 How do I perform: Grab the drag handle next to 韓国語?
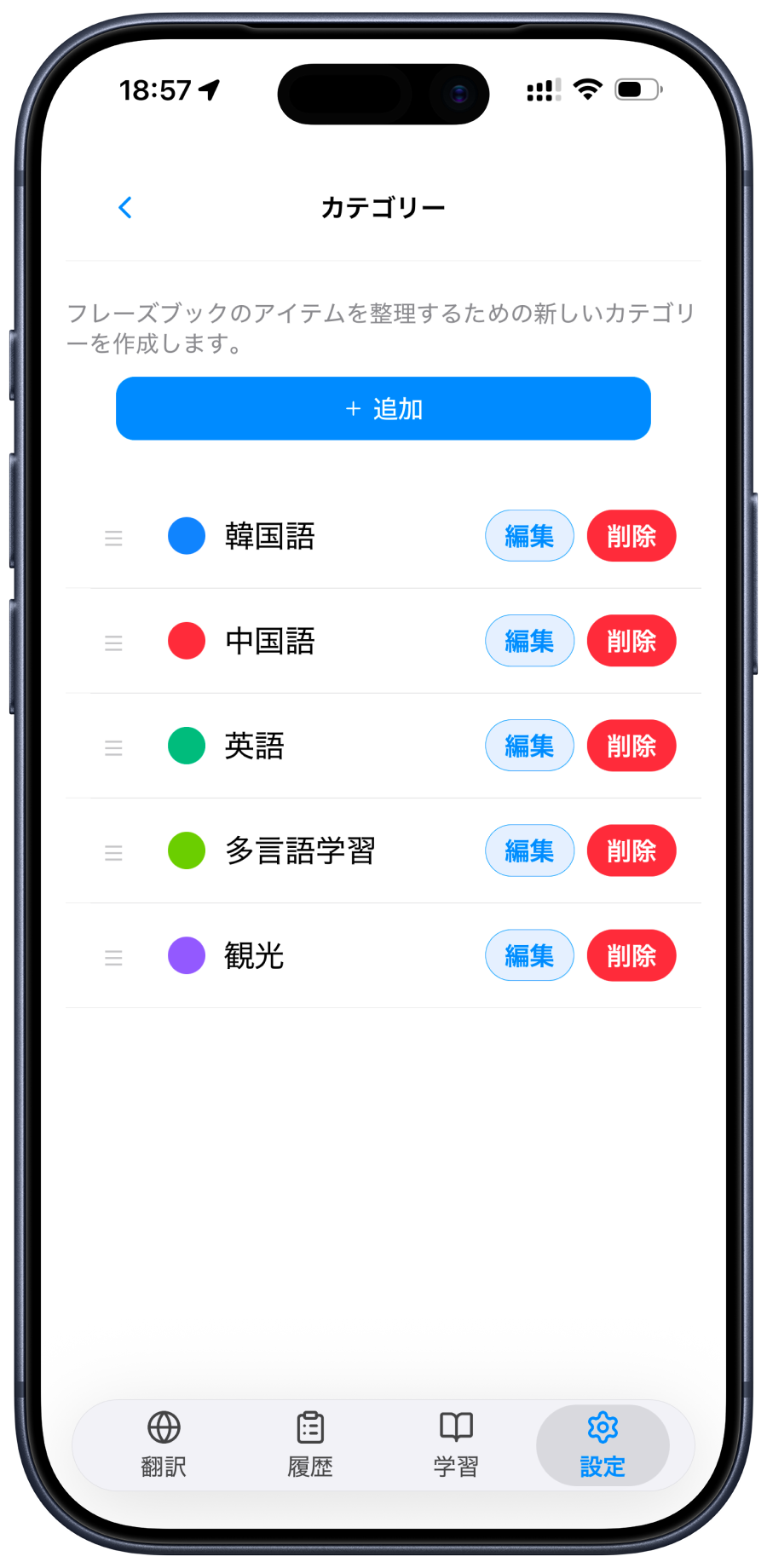pyautogui.click(x=112, y=537)
